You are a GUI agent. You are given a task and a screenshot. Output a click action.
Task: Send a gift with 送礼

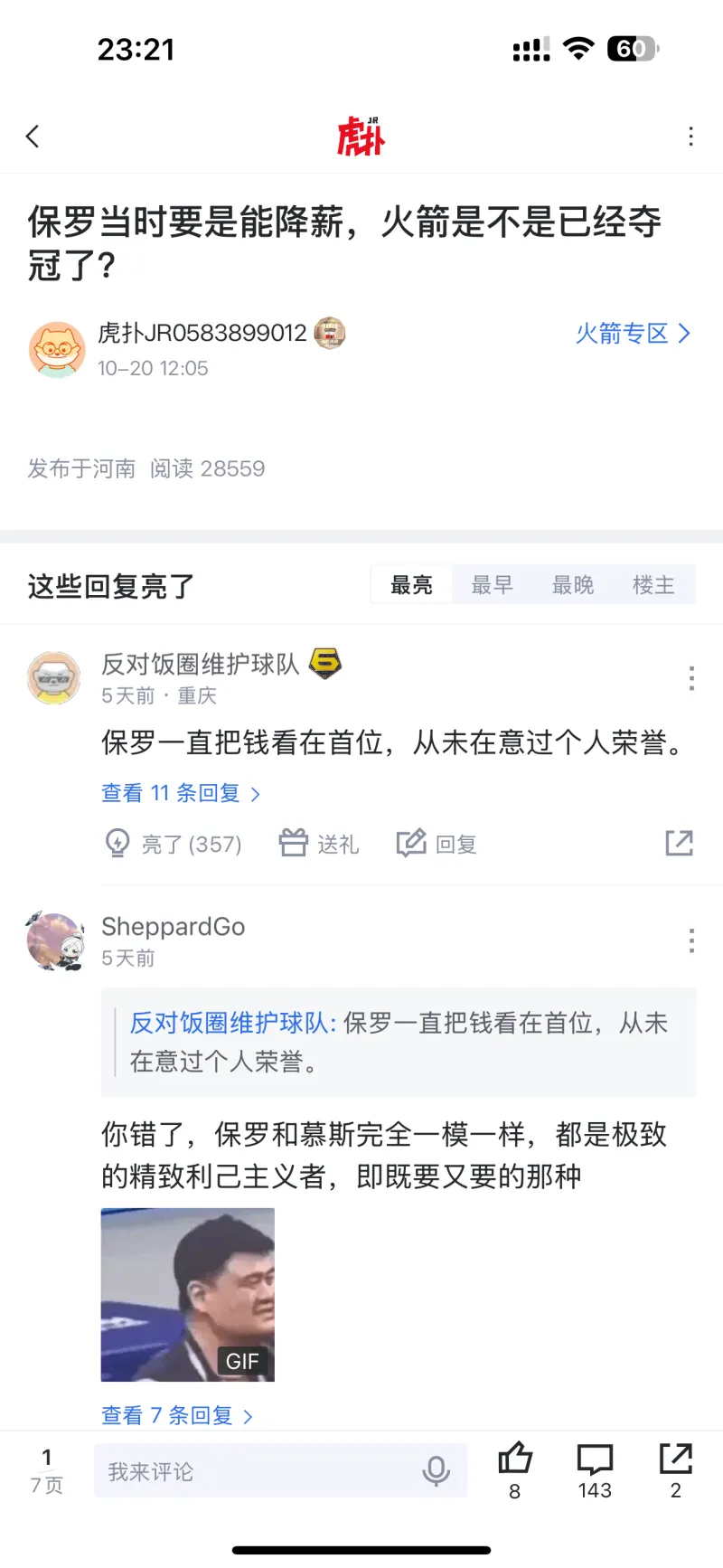point(319,844)
